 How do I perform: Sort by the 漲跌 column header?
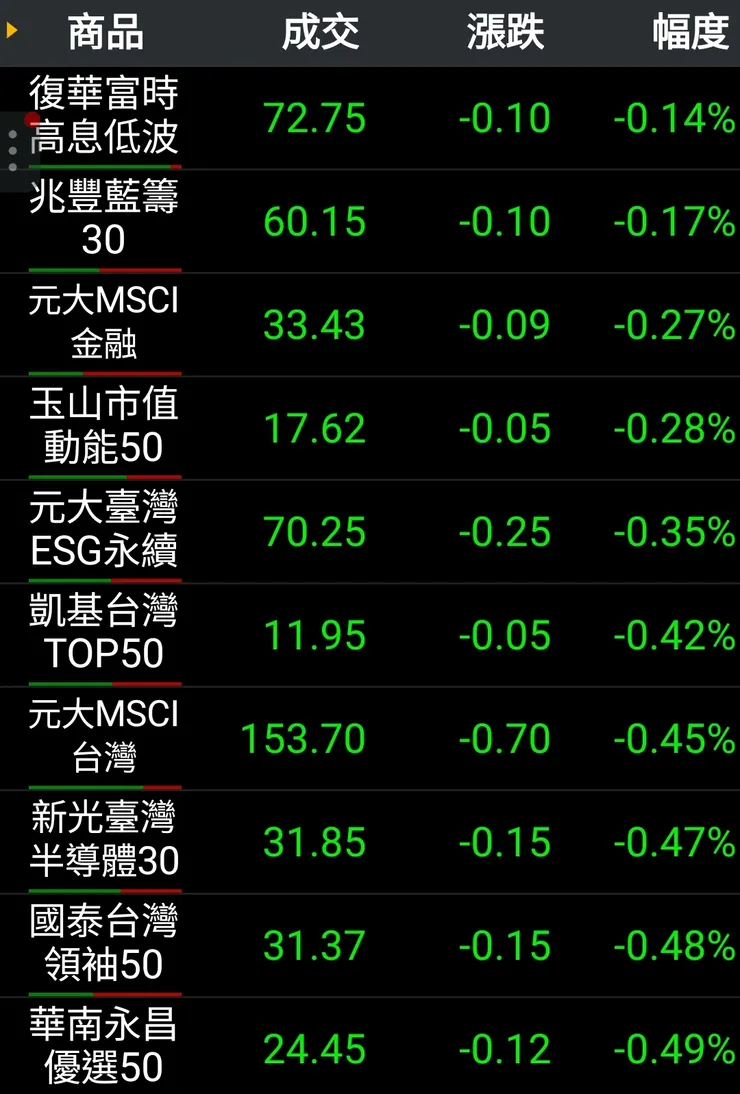505,33
